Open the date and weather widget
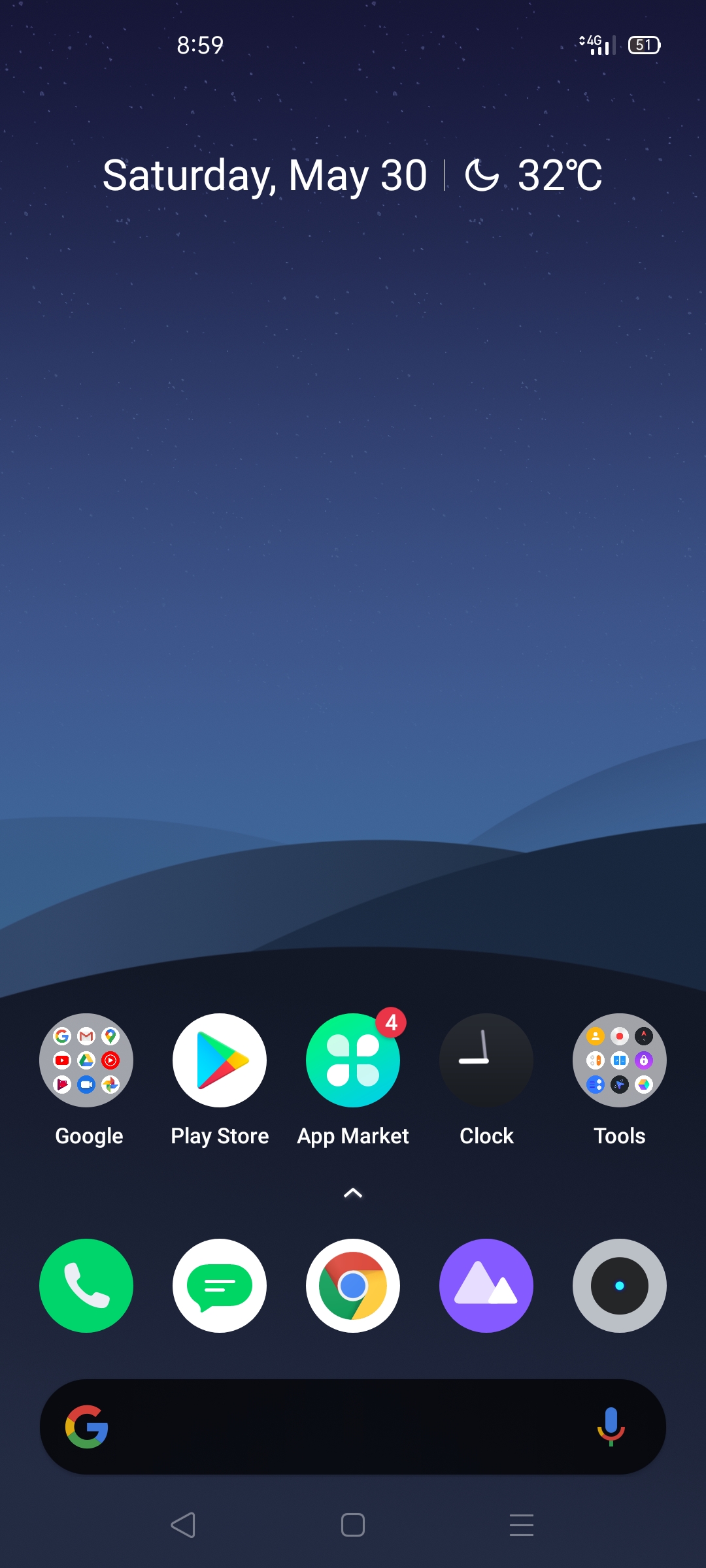Viewport: 706px width, 1568px height. (353, 175)
